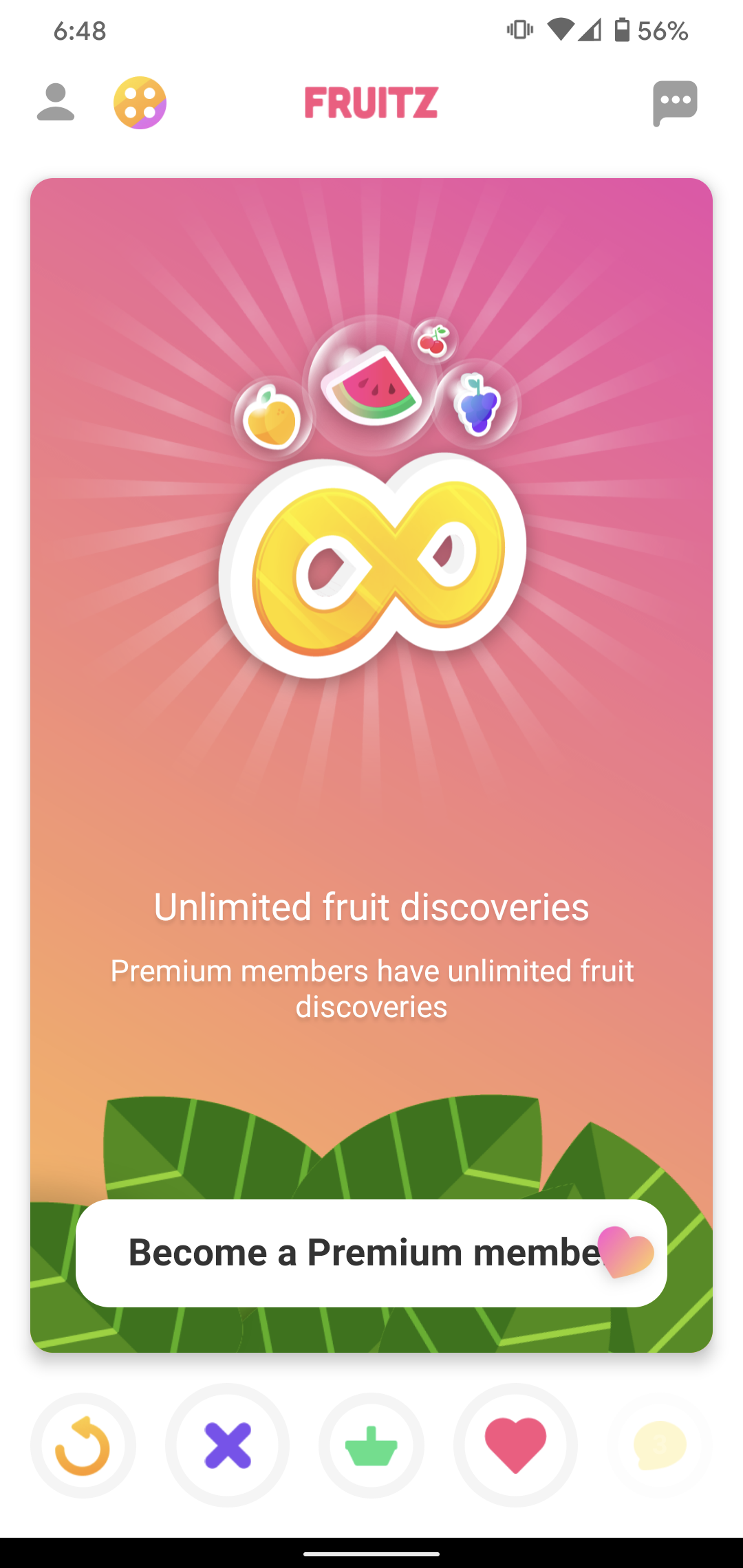Tap the heart emblem on the premium button

click(x=623, y=1253)
